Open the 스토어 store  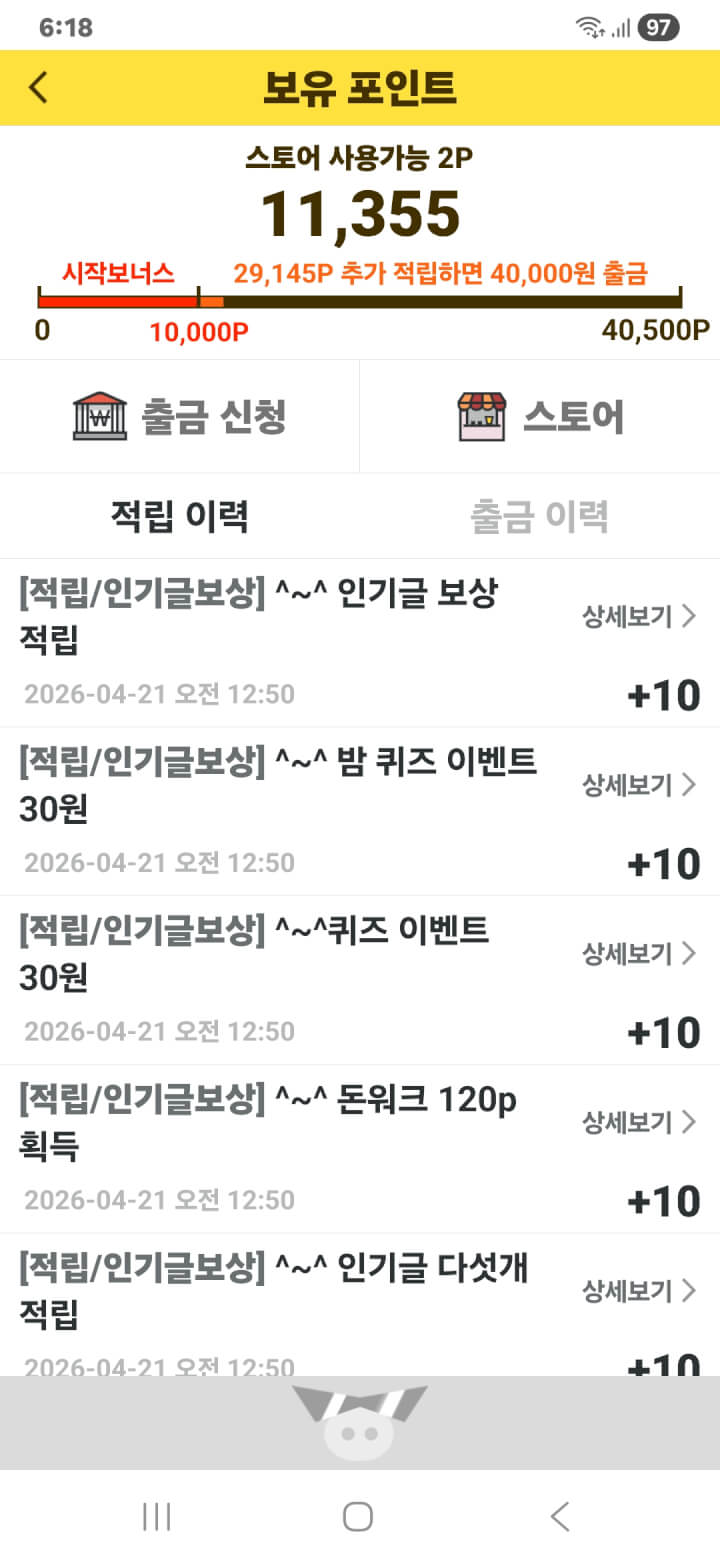(540, 416)
